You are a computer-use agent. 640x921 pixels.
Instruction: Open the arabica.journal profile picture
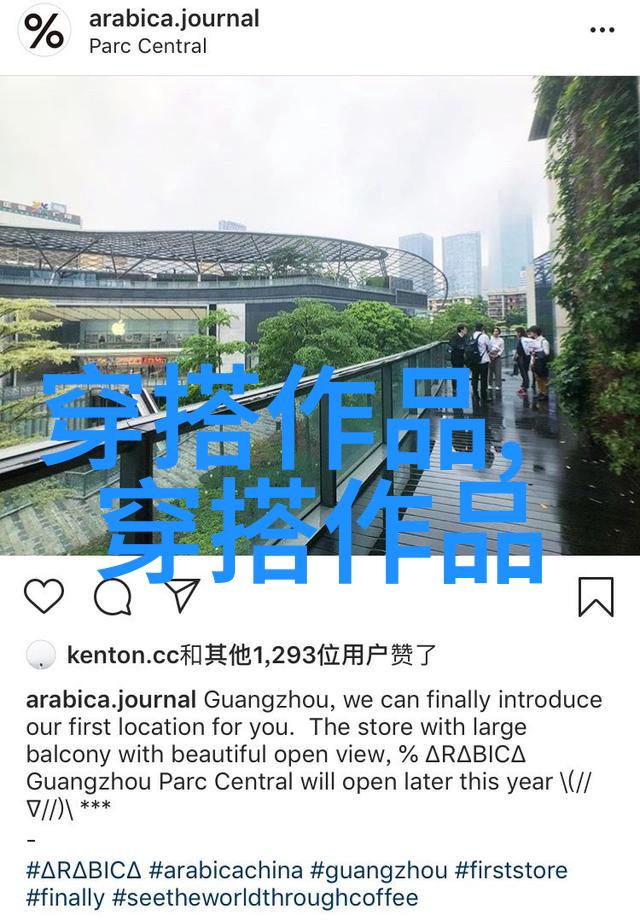point(44,31)
